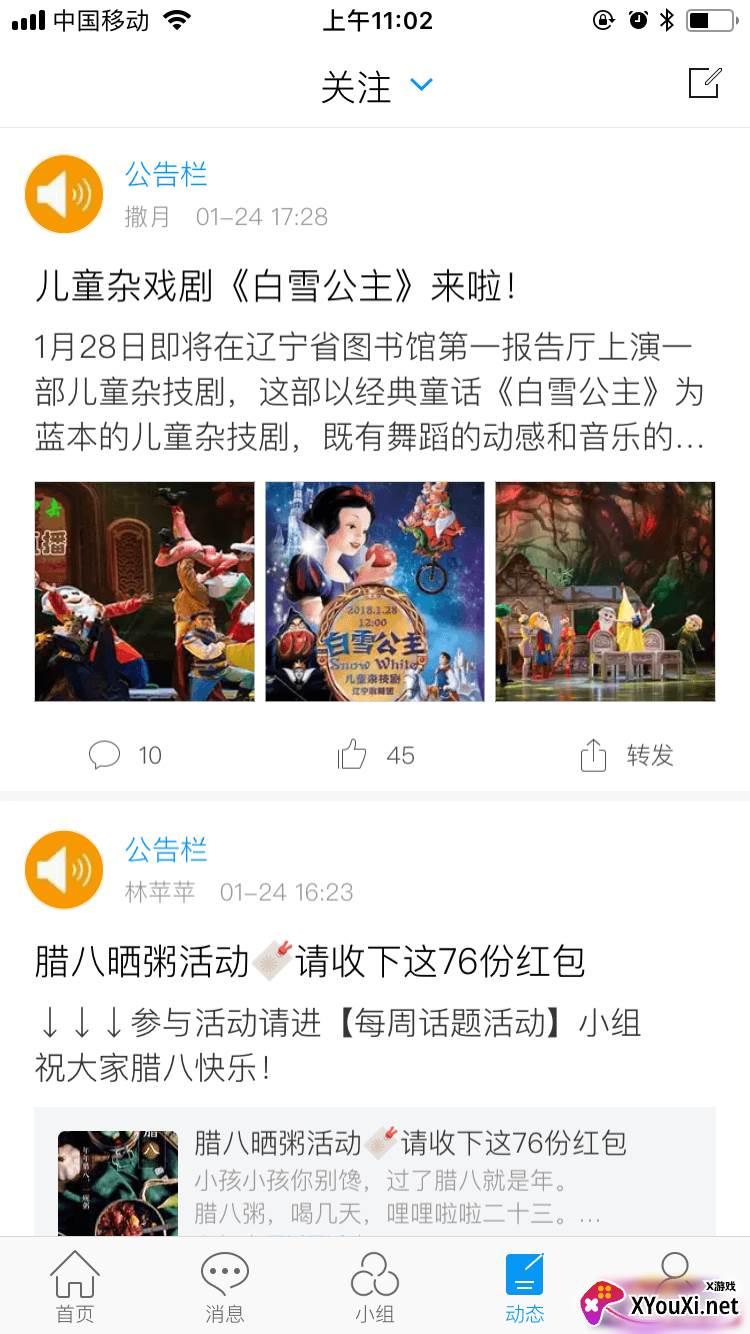Compose a new post

[x=705, y=84]
